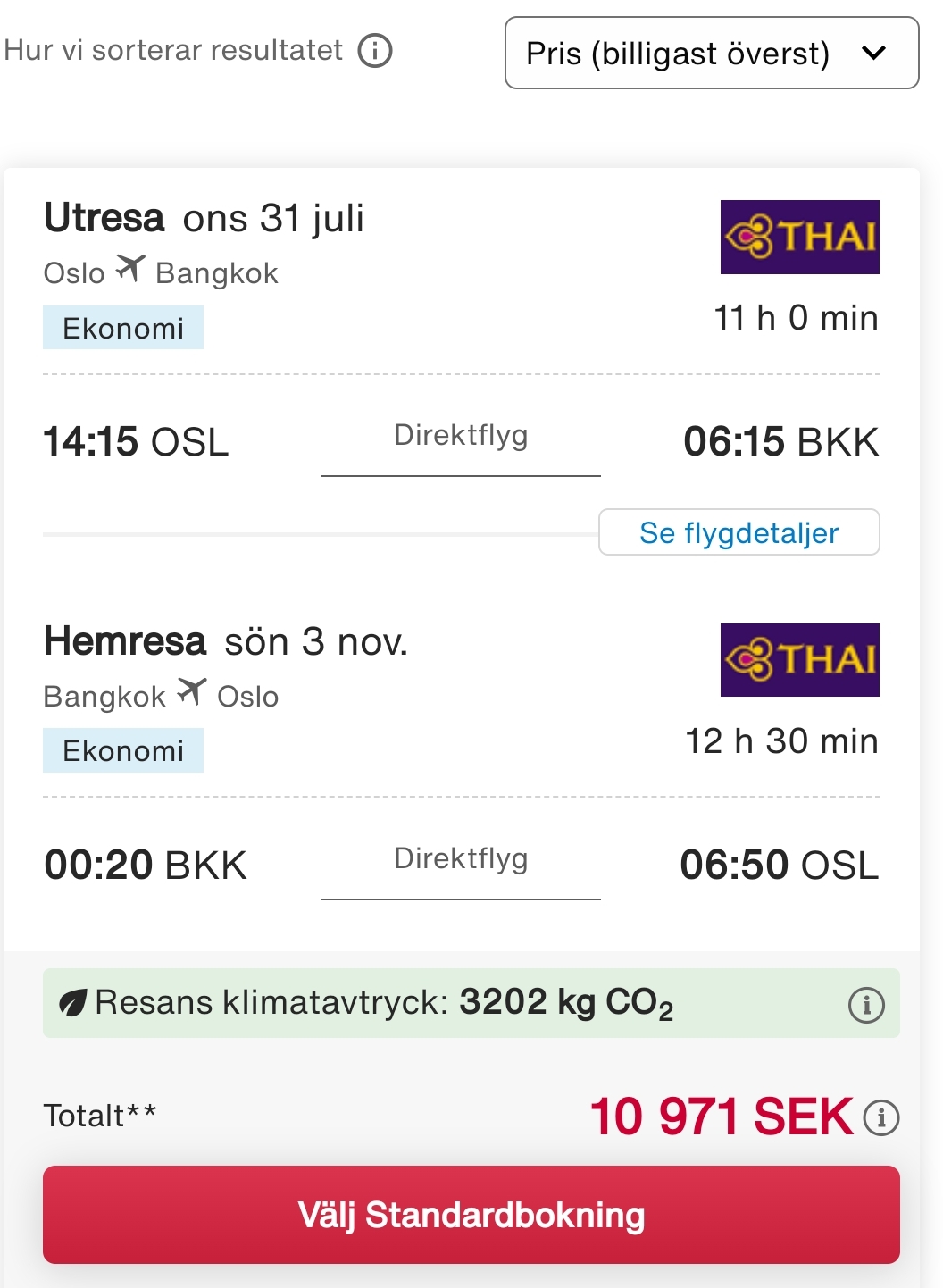This screenshot has height=1288, width=943.
Task: Click the Thai Airways logo for the Utresa flight
Action: (x=799, y=237)
